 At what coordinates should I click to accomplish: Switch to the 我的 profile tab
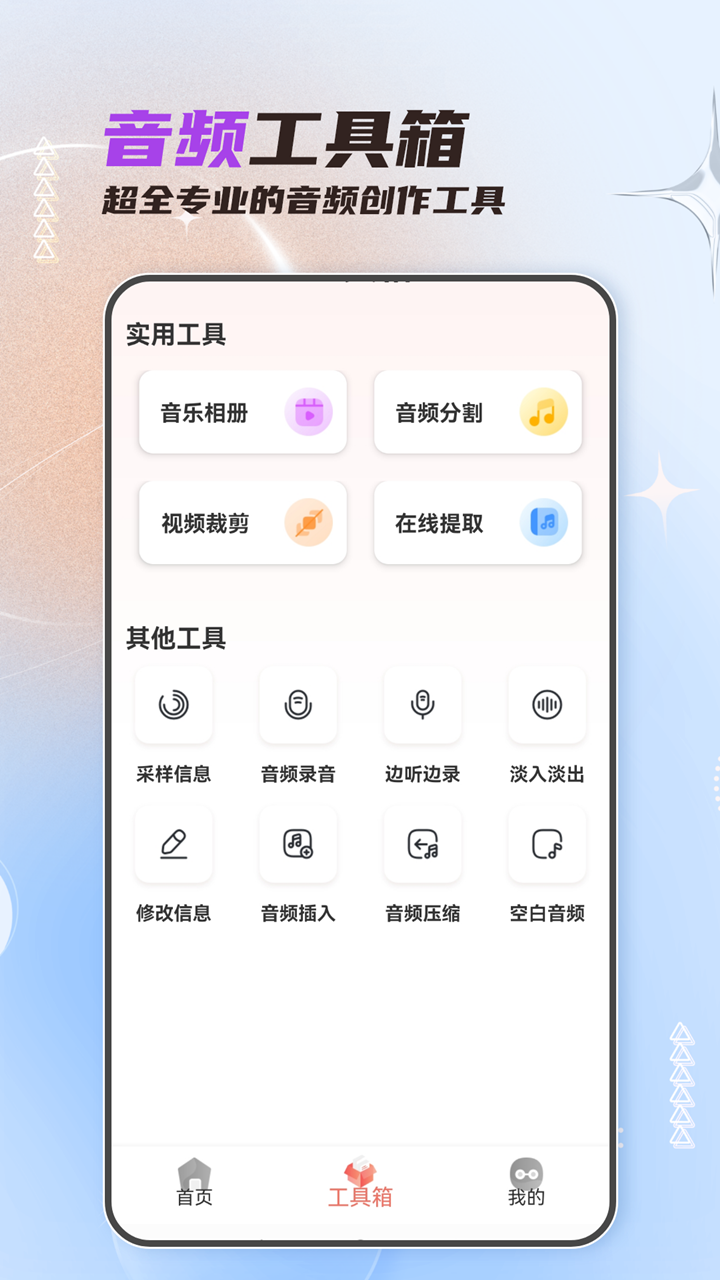527,1180
